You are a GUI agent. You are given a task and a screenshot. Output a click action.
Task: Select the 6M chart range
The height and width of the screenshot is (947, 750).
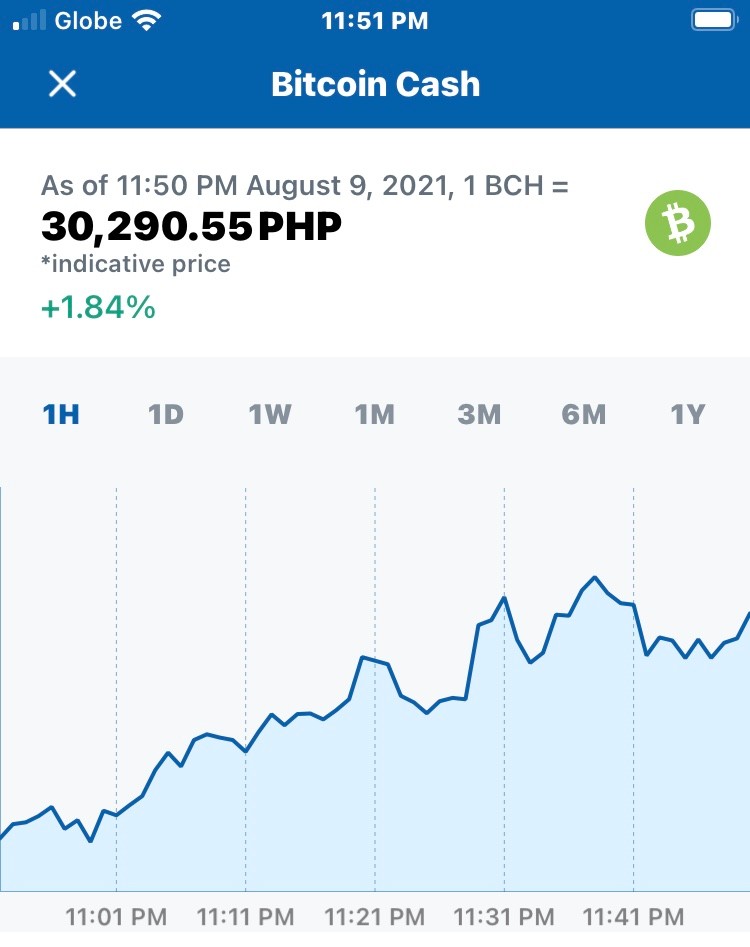(x=583, y=415)
